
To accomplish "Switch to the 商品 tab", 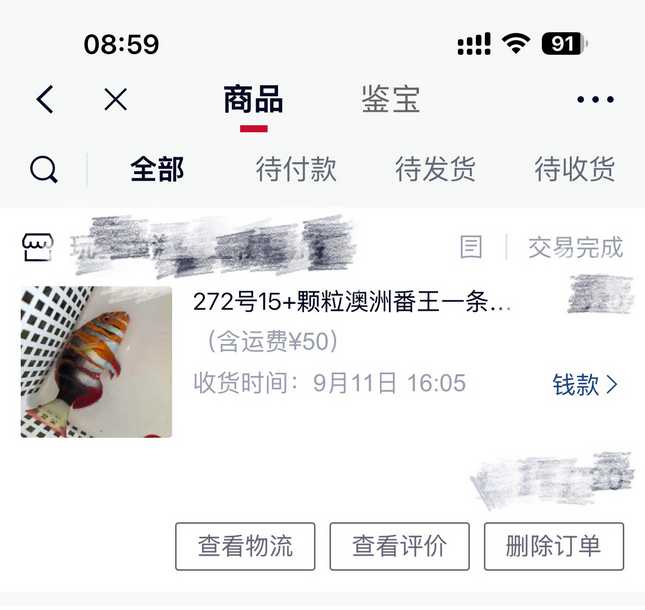I will pyautogui.click(x=253, y=99).
